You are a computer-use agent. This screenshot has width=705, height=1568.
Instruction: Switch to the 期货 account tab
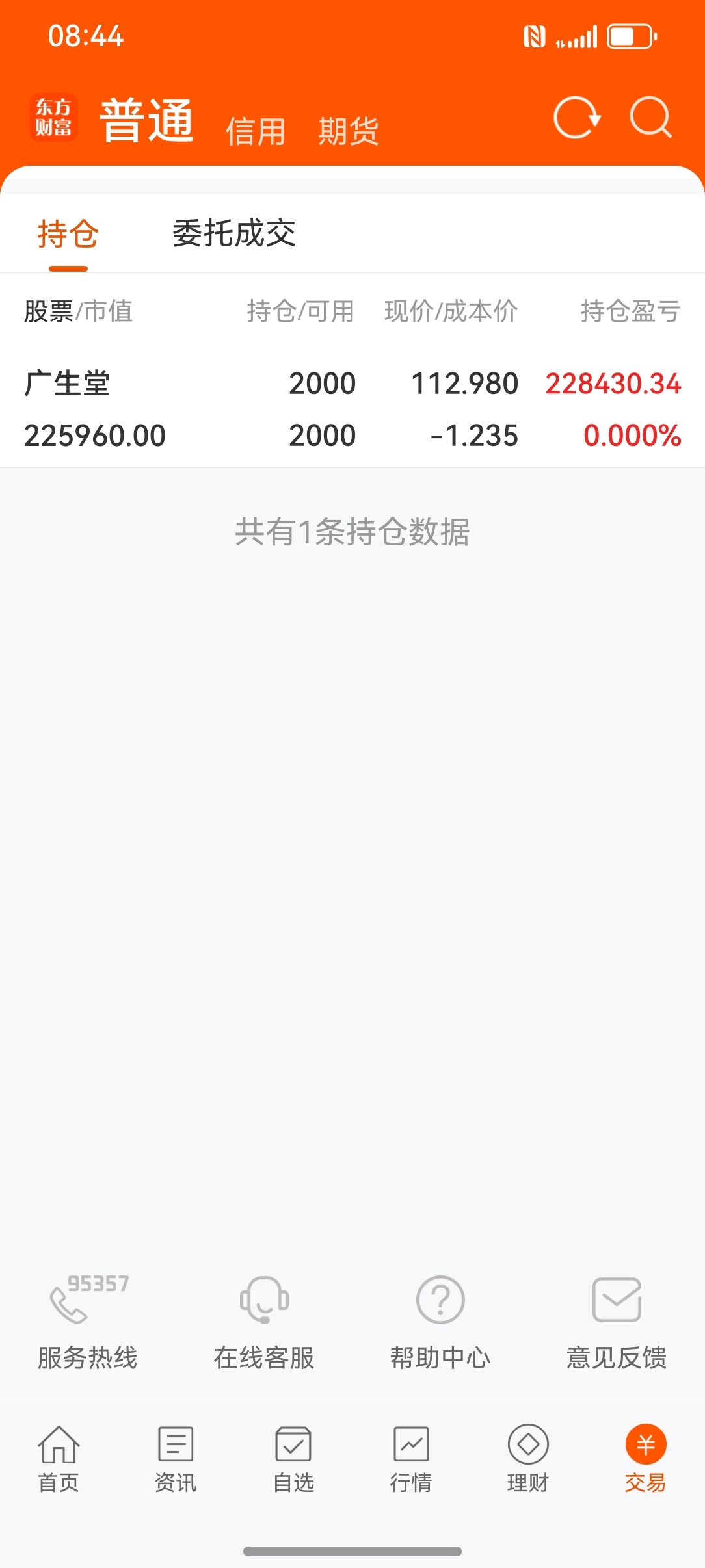click(x=349, y=132)
